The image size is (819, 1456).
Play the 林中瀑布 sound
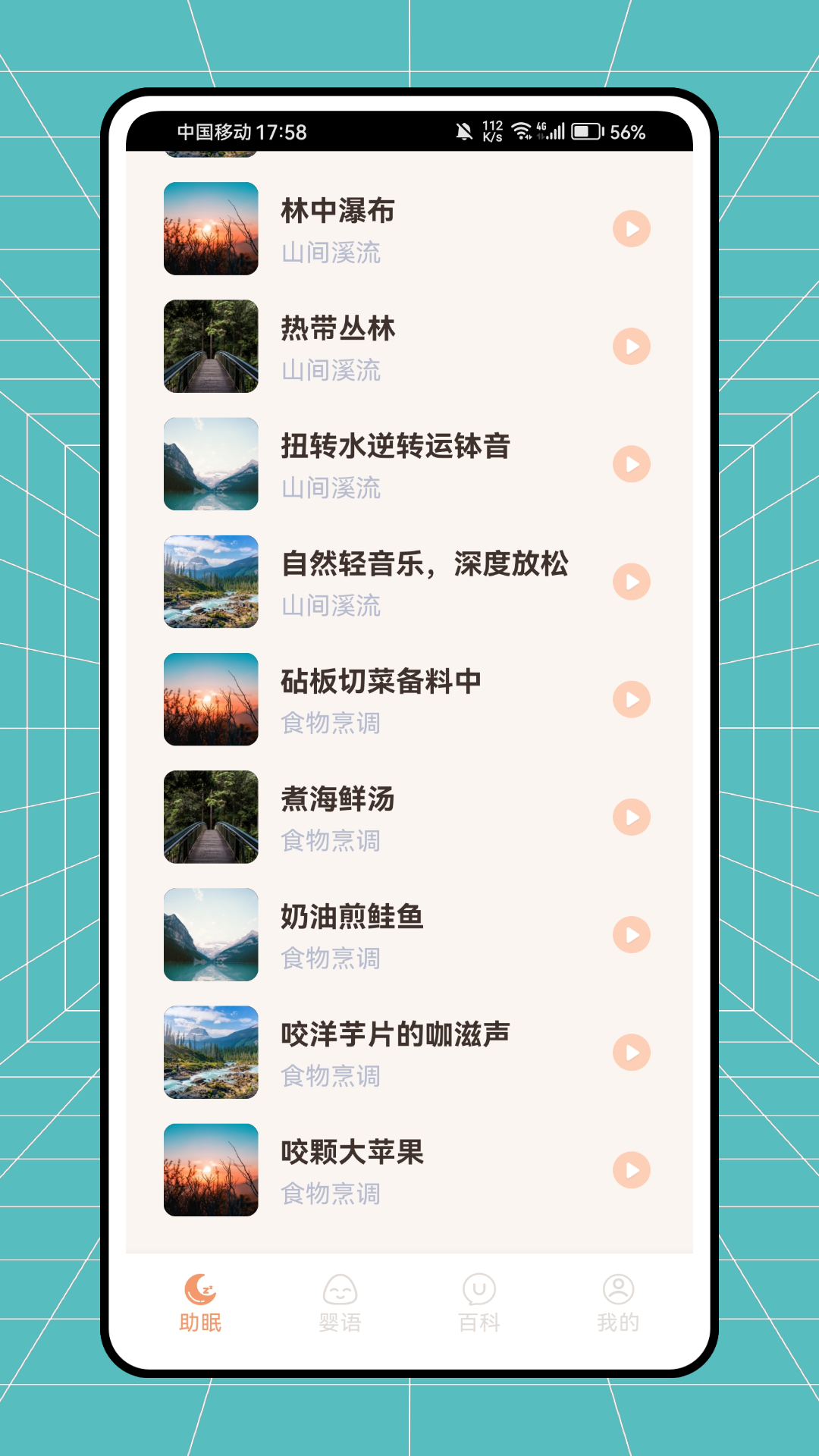pyautogui.click(x=632, y=229)
